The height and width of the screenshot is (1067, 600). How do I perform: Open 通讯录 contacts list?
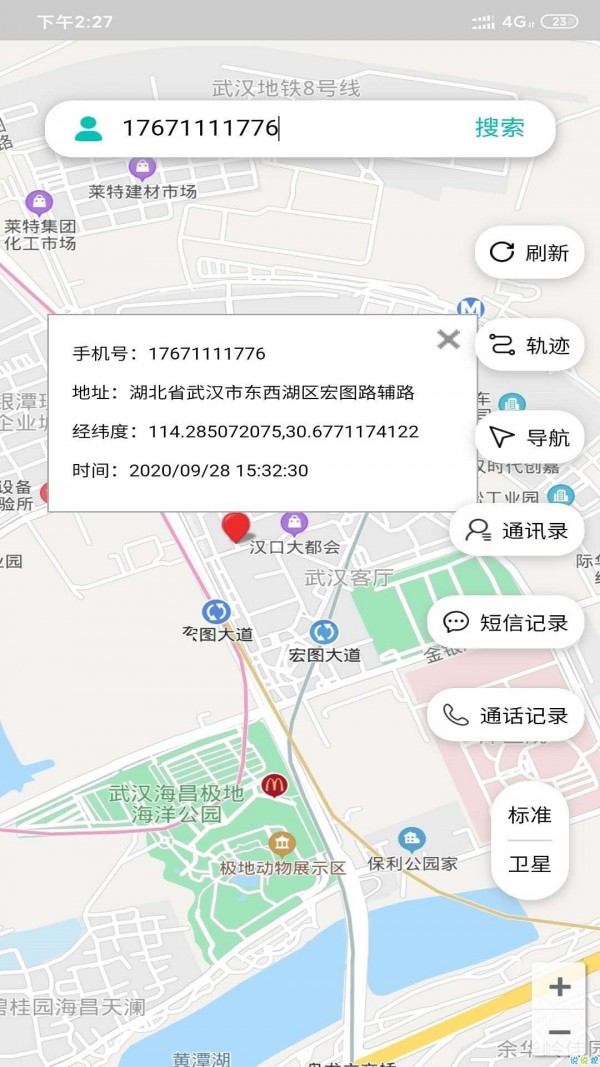pos(517,531)
